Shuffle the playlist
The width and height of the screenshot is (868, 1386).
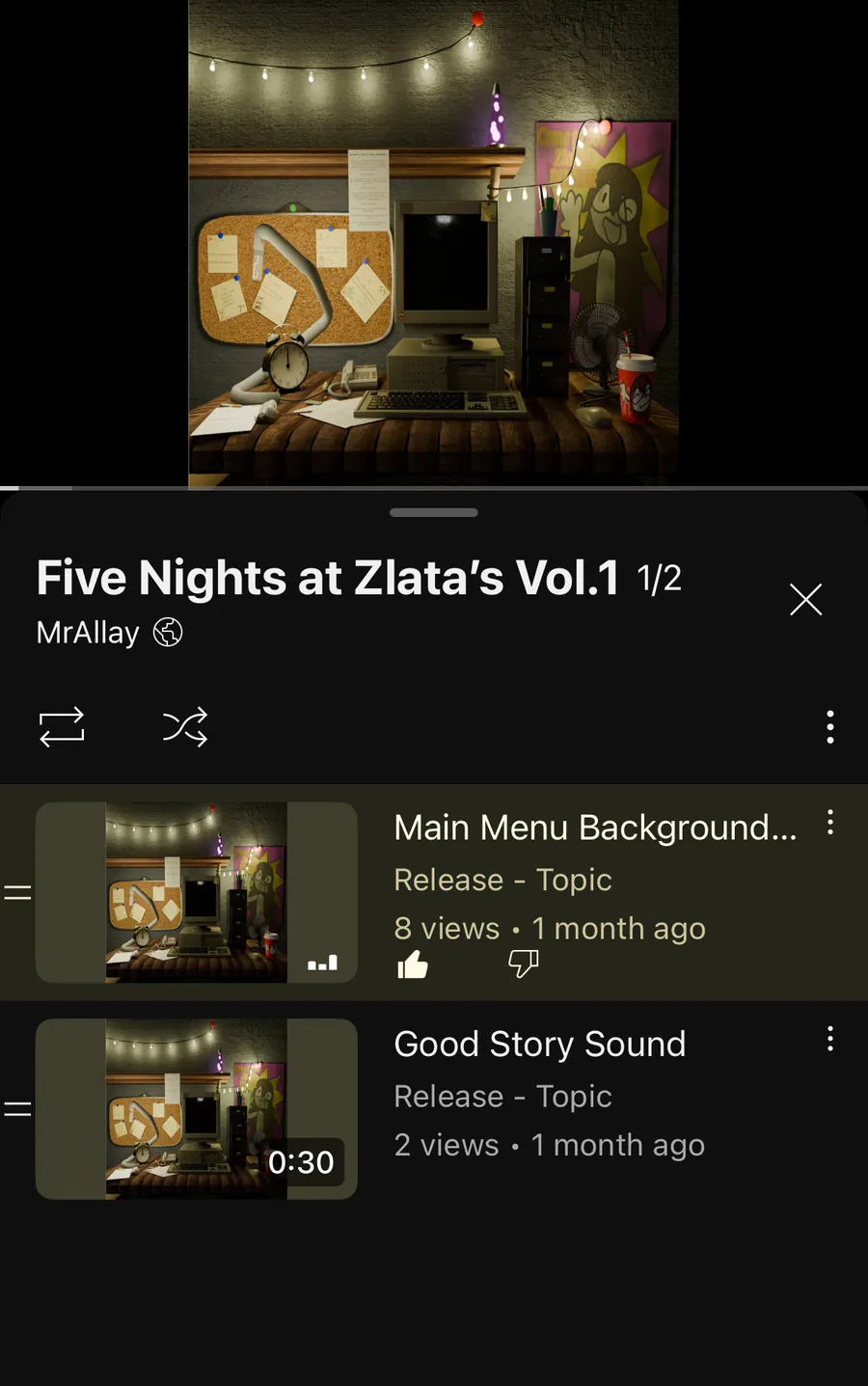(x=185, y=727)
